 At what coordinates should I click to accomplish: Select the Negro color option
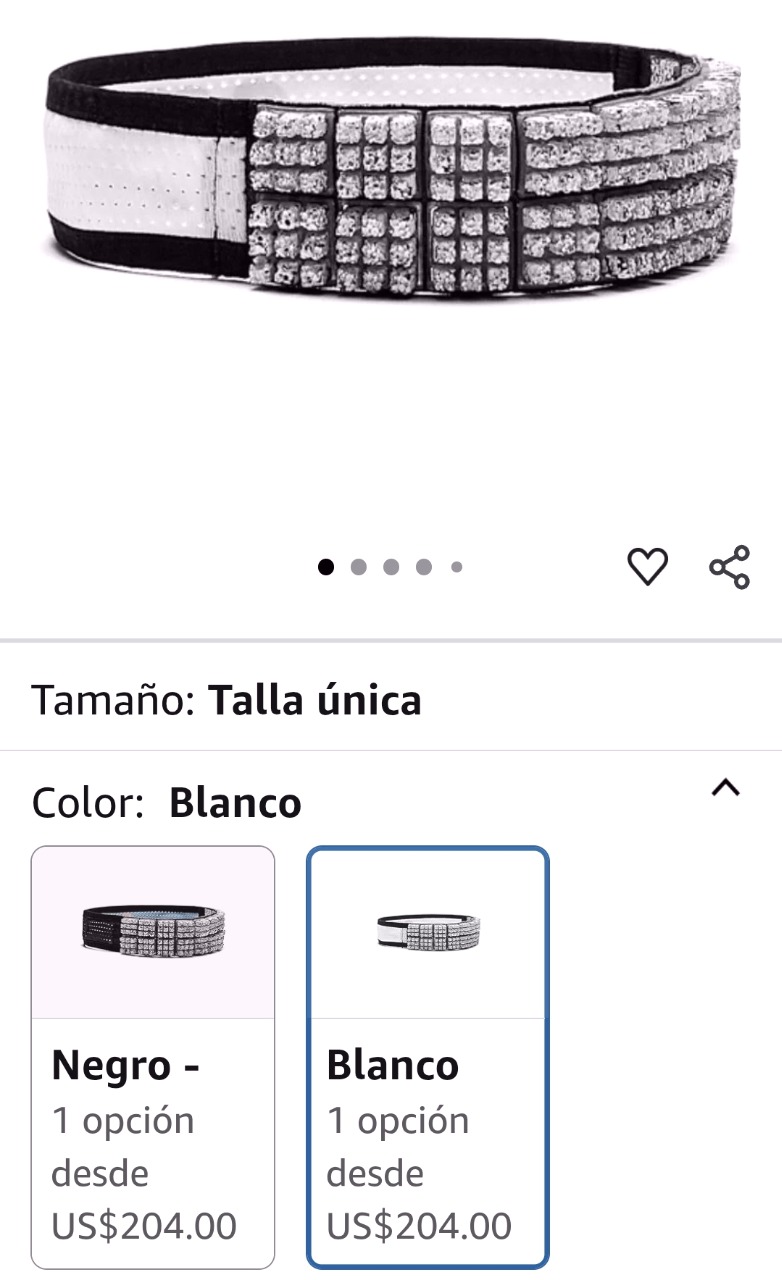(153, 1057)
